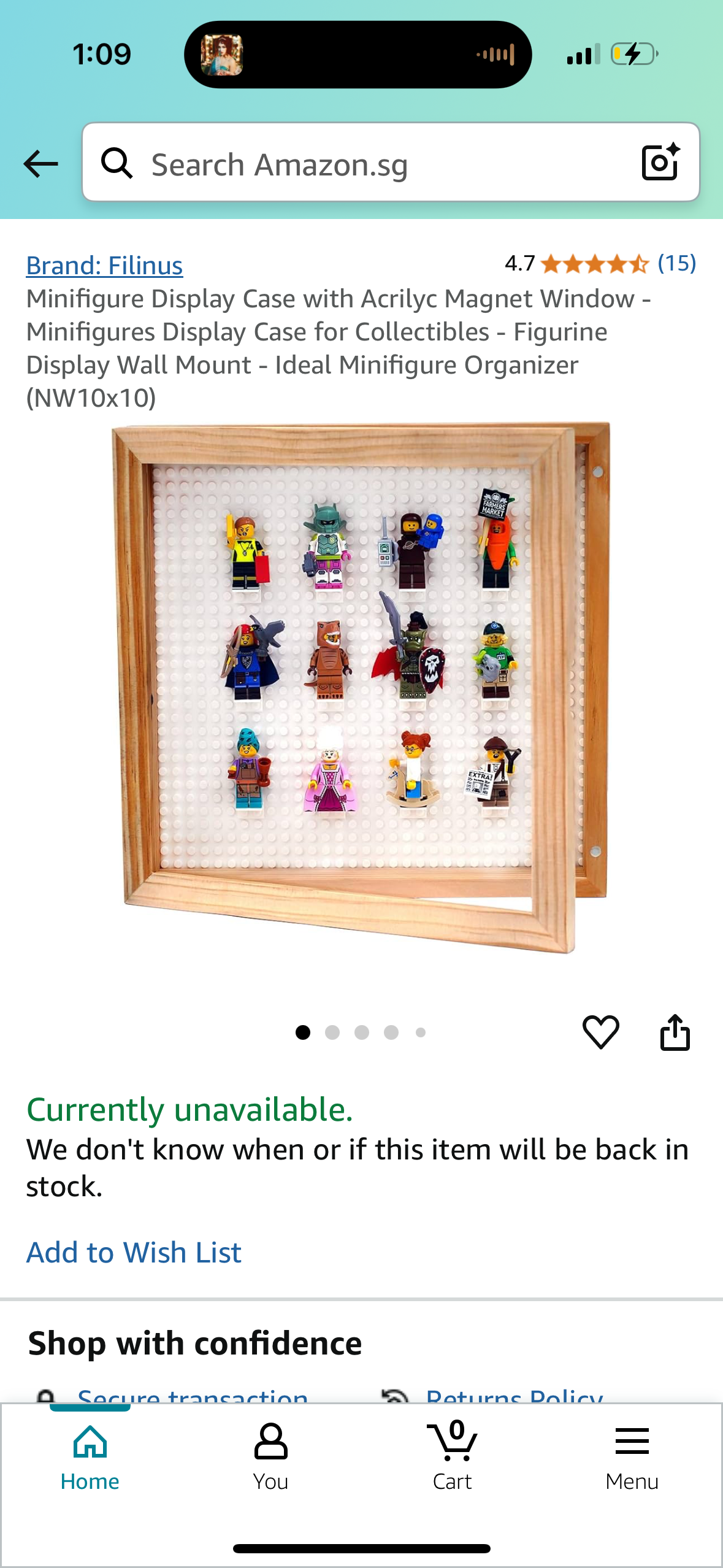Screen dimensions: 723x1568
Task: Share this product listing
Action: (x=675, y=1032)
